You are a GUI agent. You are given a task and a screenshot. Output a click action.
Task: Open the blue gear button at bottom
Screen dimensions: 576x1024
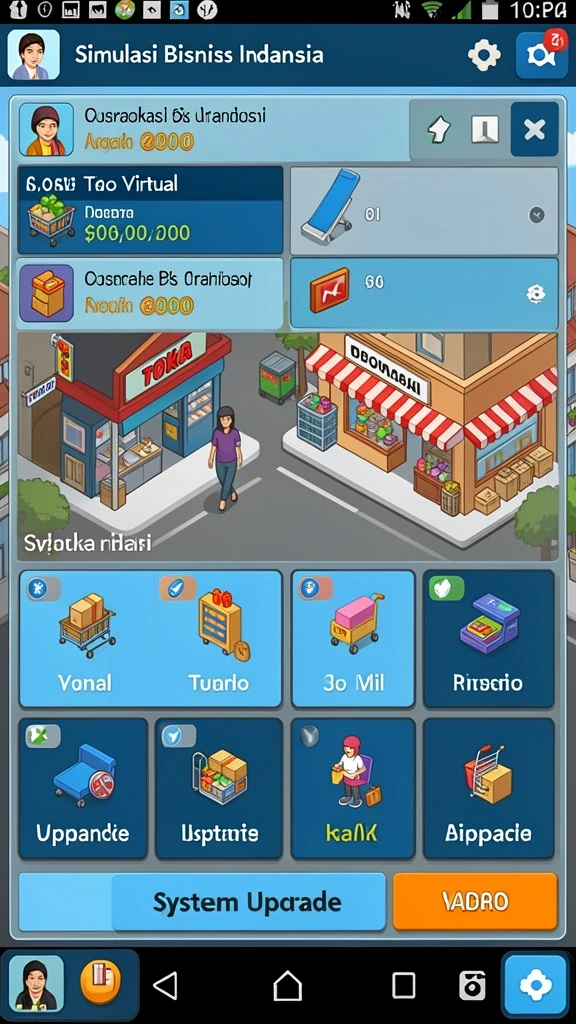click(x=535, y=985)
